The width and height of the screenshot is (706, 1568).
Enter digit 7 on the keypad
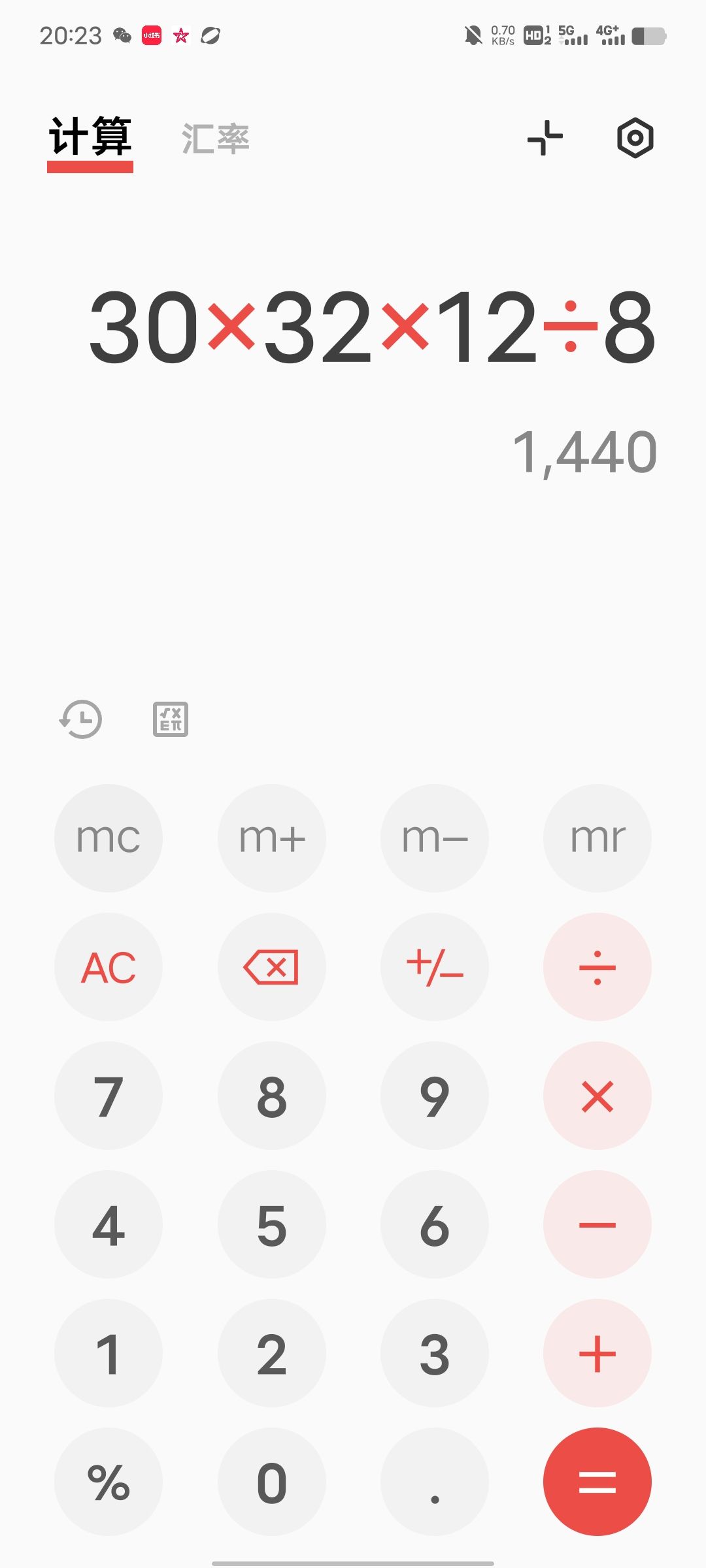[x=109, y=1096]
